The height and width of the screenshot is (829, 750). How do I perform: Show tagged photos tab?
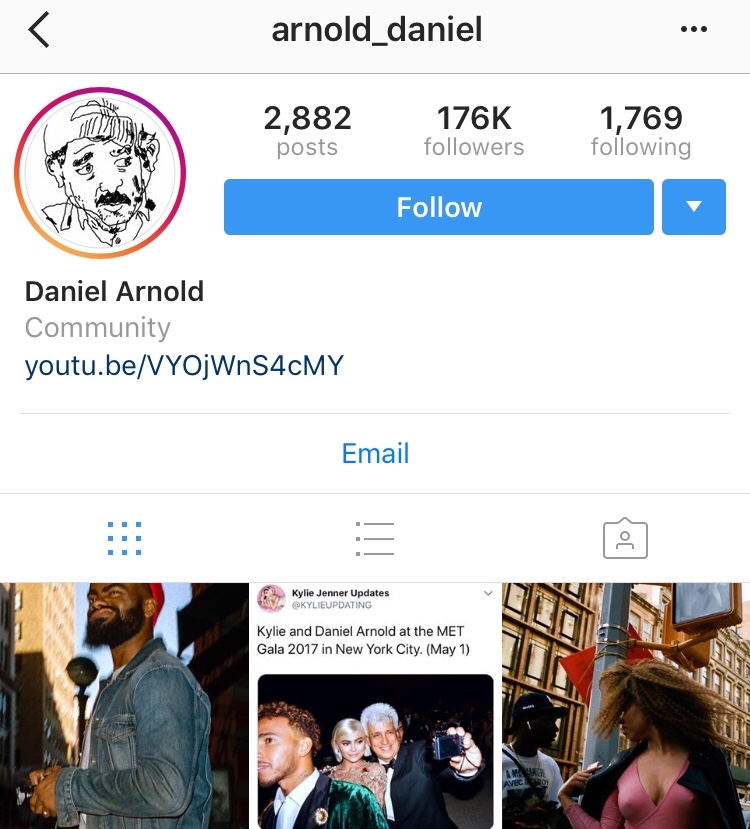[x=625, y=538]
